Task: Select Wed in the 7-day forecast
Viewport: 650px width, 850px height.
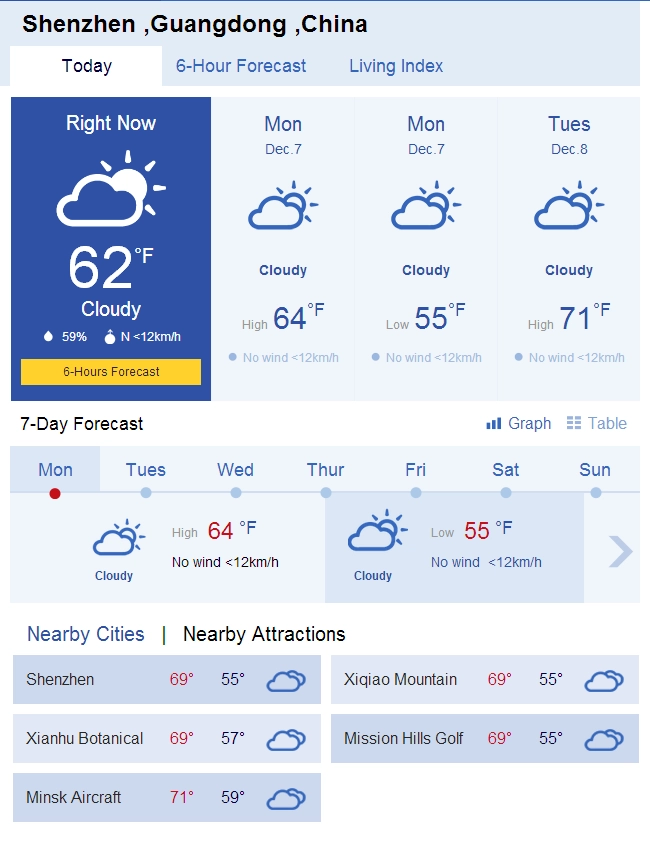Action: pyautogui.click(x=235, y=470)
